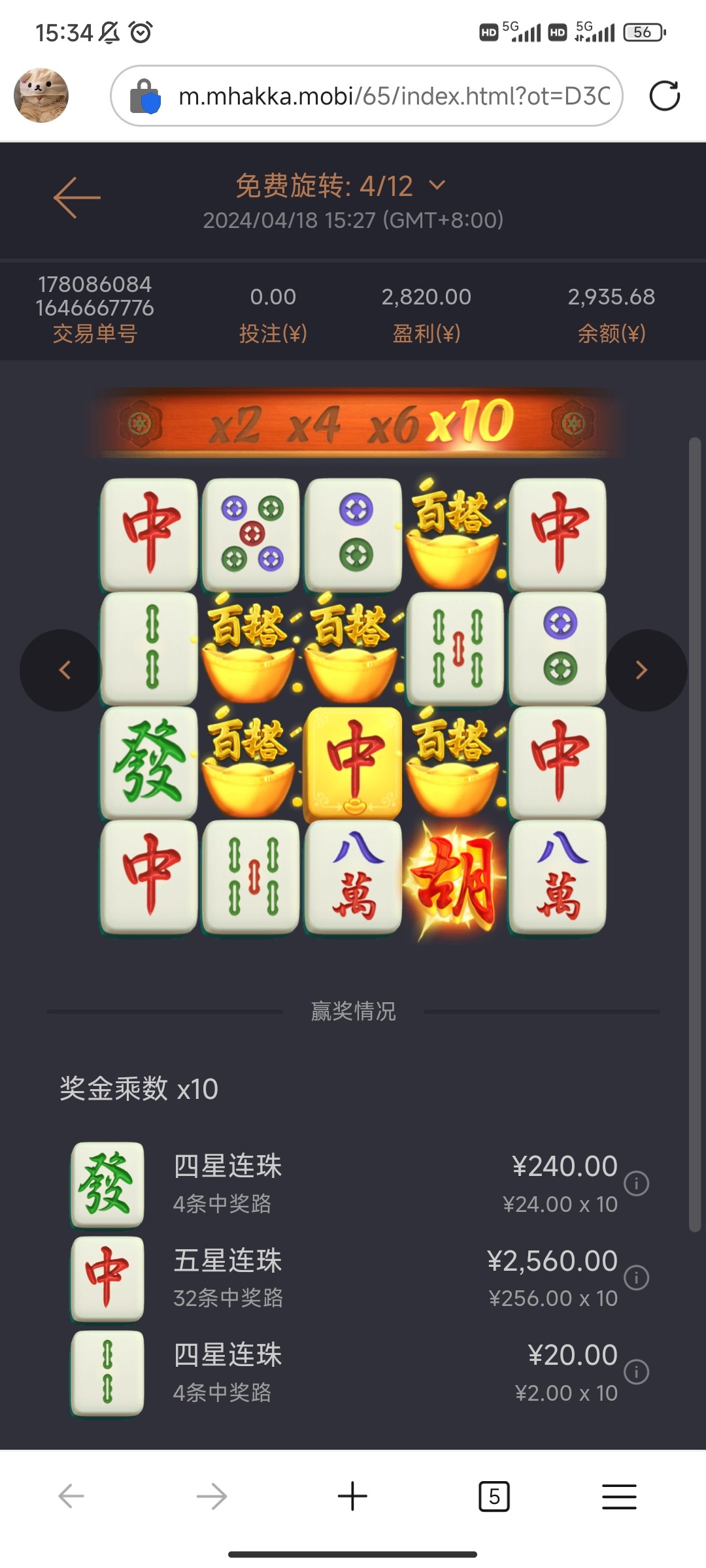Viewport: 706px width, 1568px height.
Task: Open info for the ¥20.00 win
Action: click(636, 1371)
